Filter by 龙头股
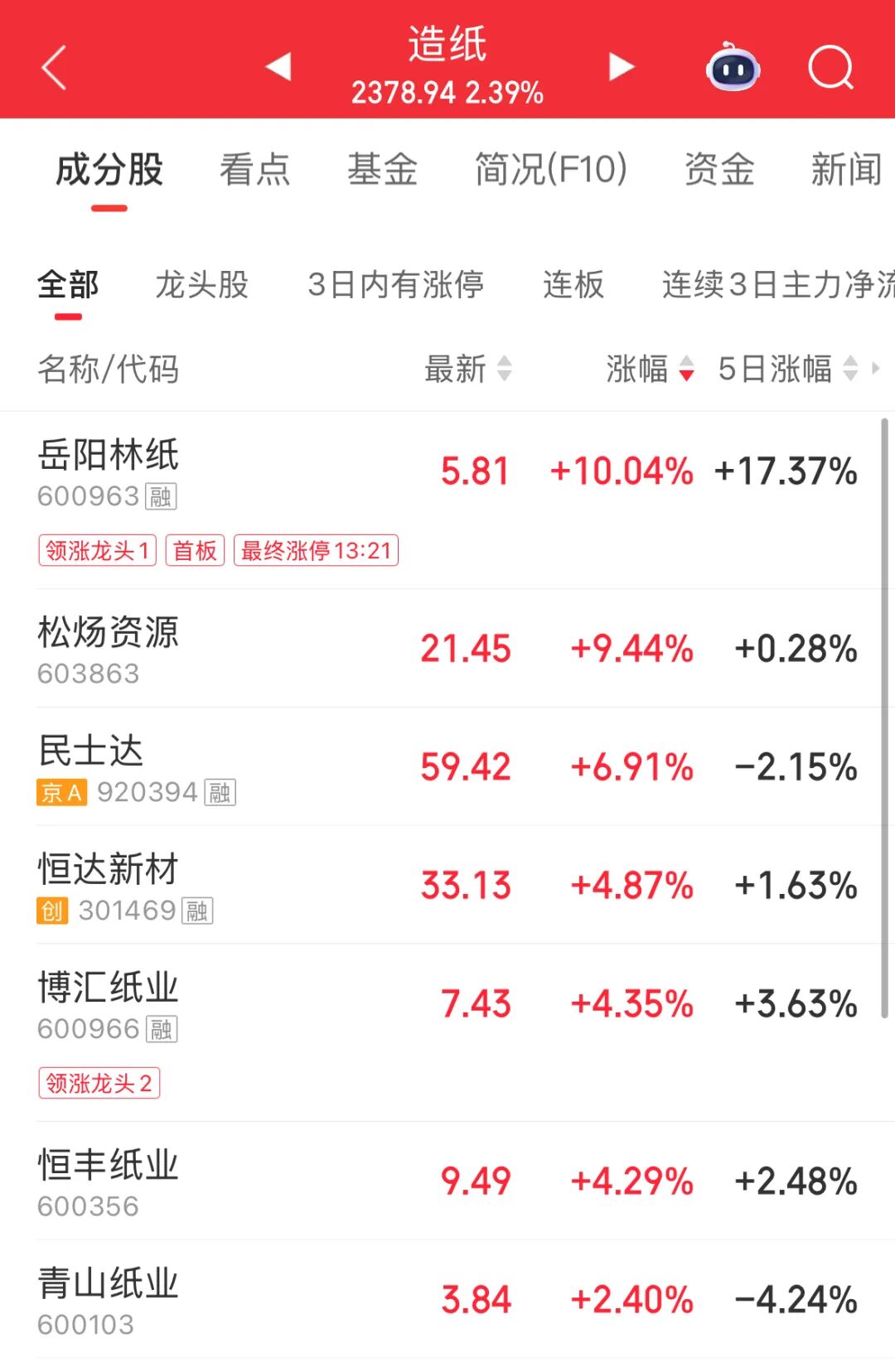The image size is (895, 1372). click(x=202, y=285)
